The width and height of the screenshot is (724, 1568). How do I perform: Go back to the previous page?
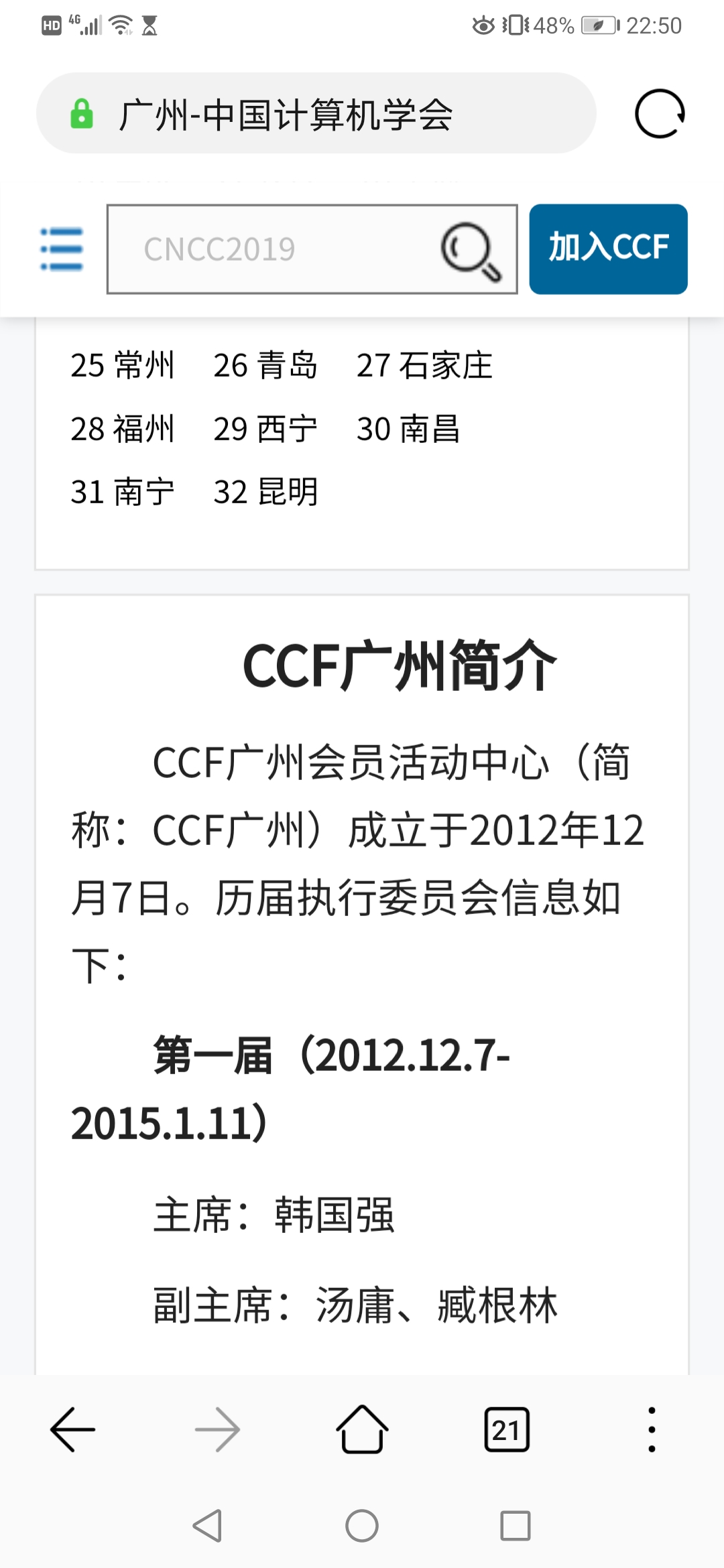(x=72, y=1429)
